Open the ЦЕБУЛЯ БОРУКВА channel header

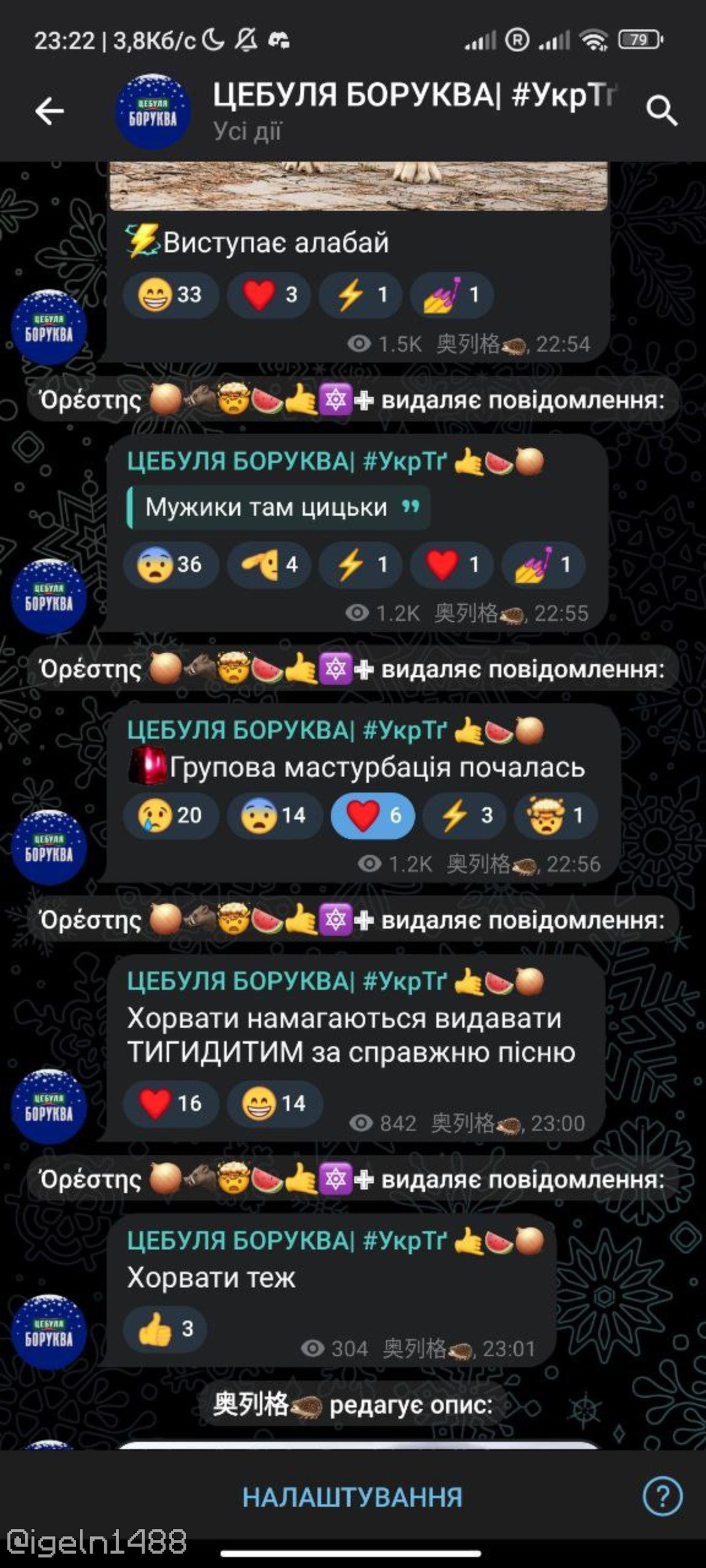point(368,111)
